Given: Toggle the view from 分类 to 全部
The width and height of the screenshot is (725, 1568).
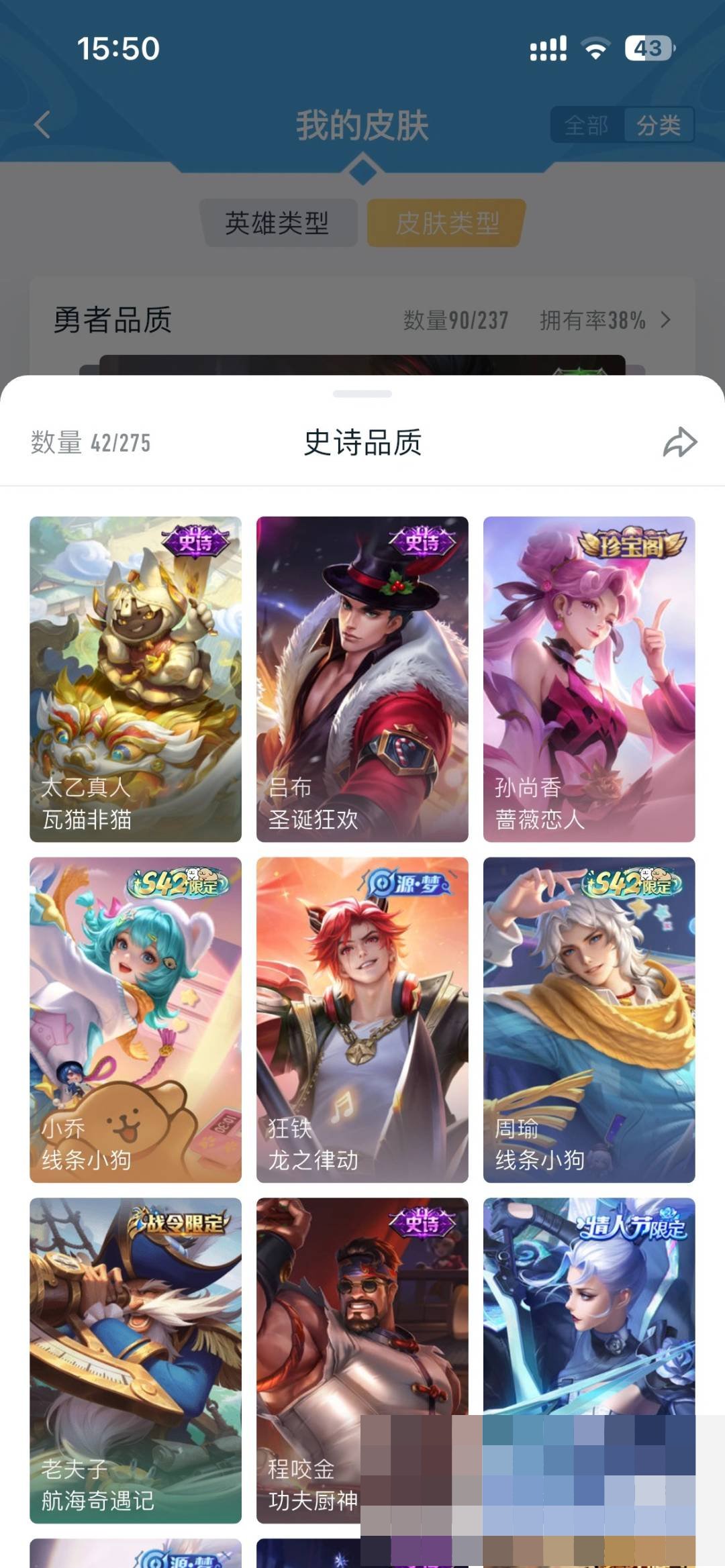Looking at the screenshot, I should point(587,125).
